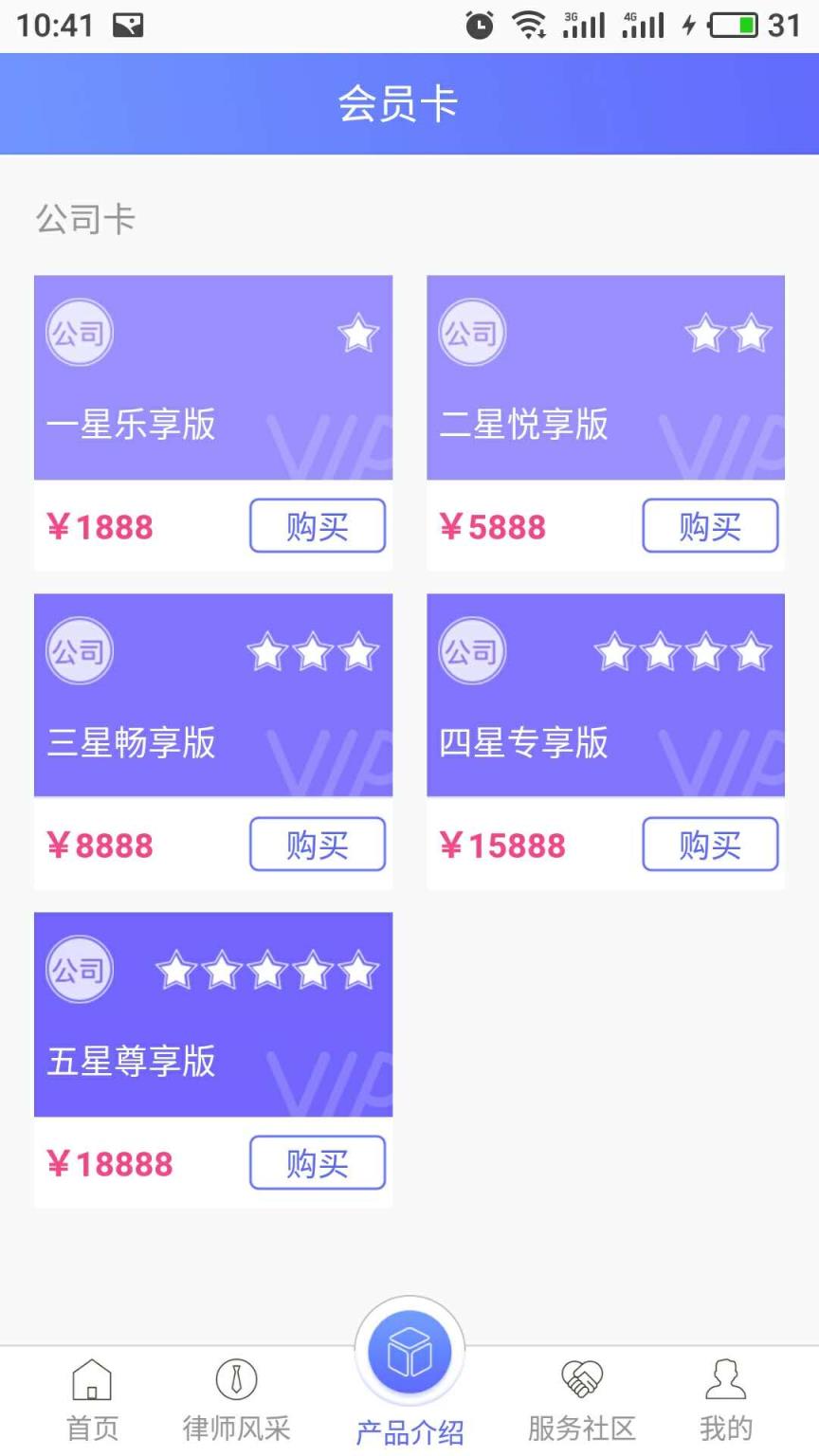Image resolution: width=819 pixels, height=1456 pixels.
Task: Click the 公司 badge on 一星乐享版 card
Action: (79, 333)
